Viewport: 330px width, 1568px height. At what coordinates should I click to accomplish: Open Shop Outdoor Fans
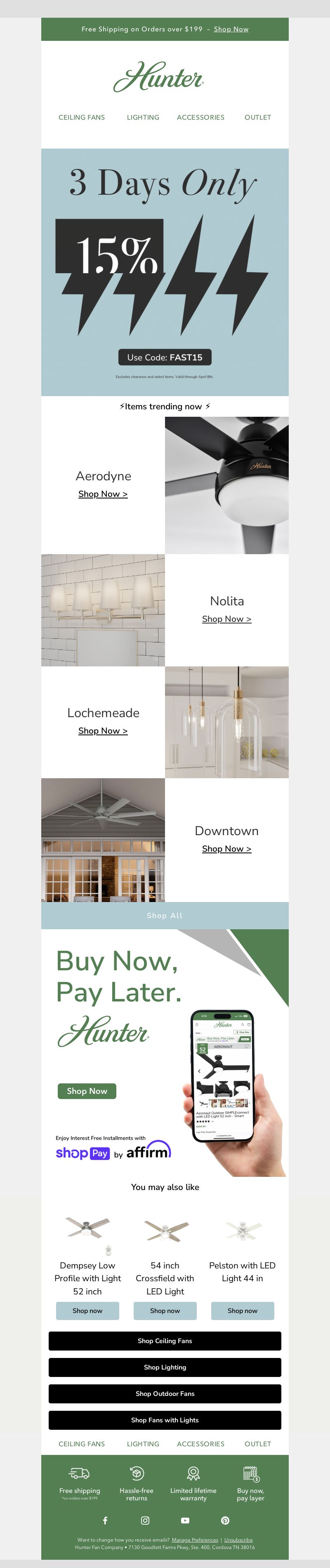click(x=165, y=1393)
